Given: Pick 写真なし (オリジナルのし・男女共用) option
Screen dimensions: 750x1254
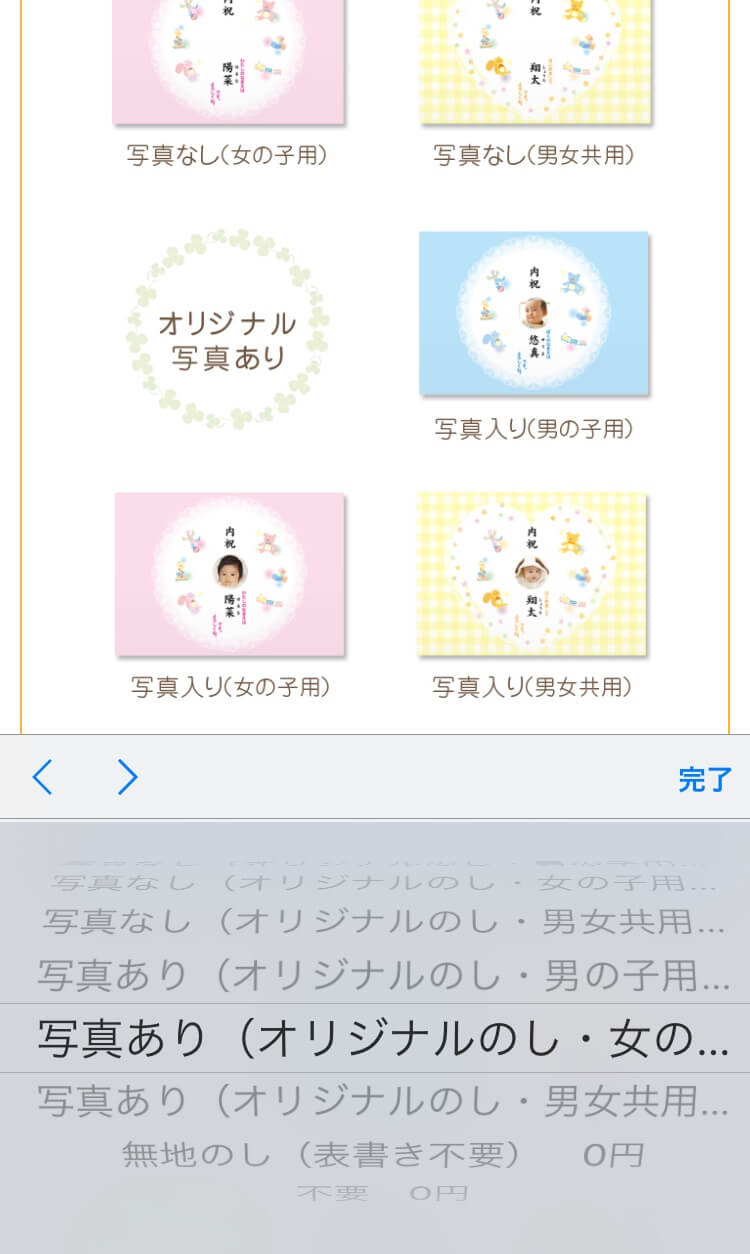Looking at the screenshot, I should (x=383, y=922).
